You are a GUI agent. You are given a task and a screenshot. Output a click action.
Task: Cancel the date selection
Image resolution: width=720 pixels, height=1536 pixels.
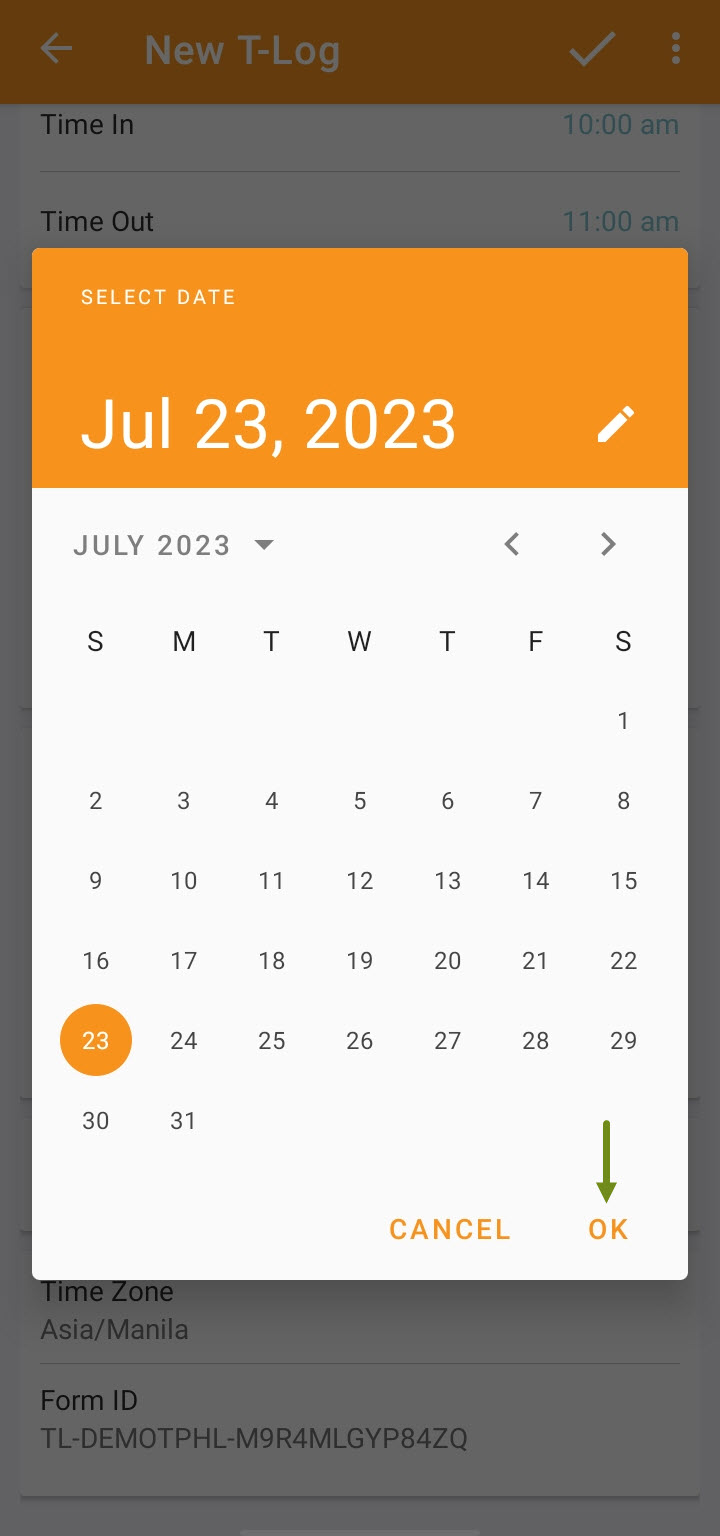click(x=450, y=1229)
